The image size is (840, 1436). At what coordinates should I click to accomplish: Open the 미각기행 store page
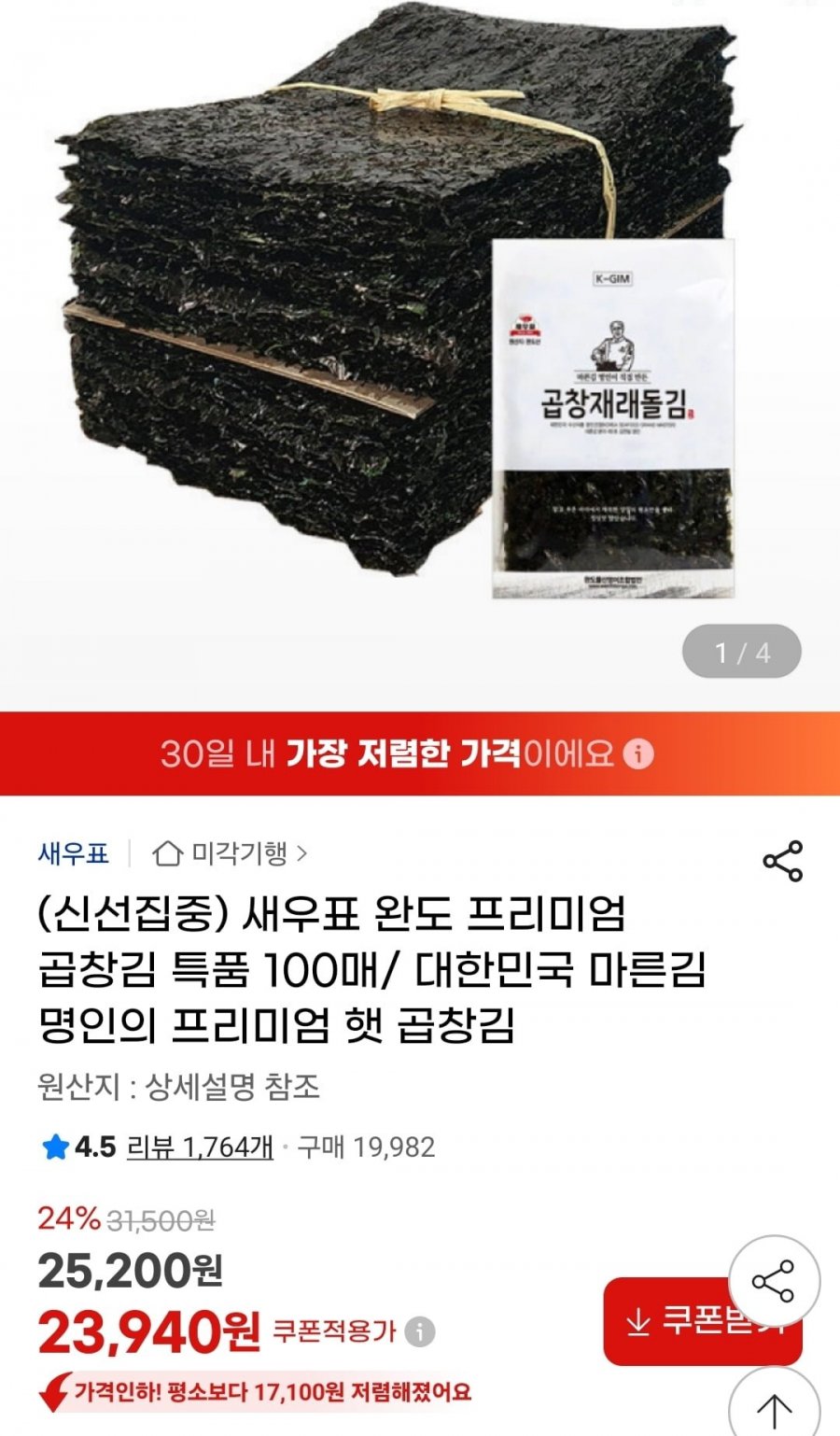click(230, 853)
